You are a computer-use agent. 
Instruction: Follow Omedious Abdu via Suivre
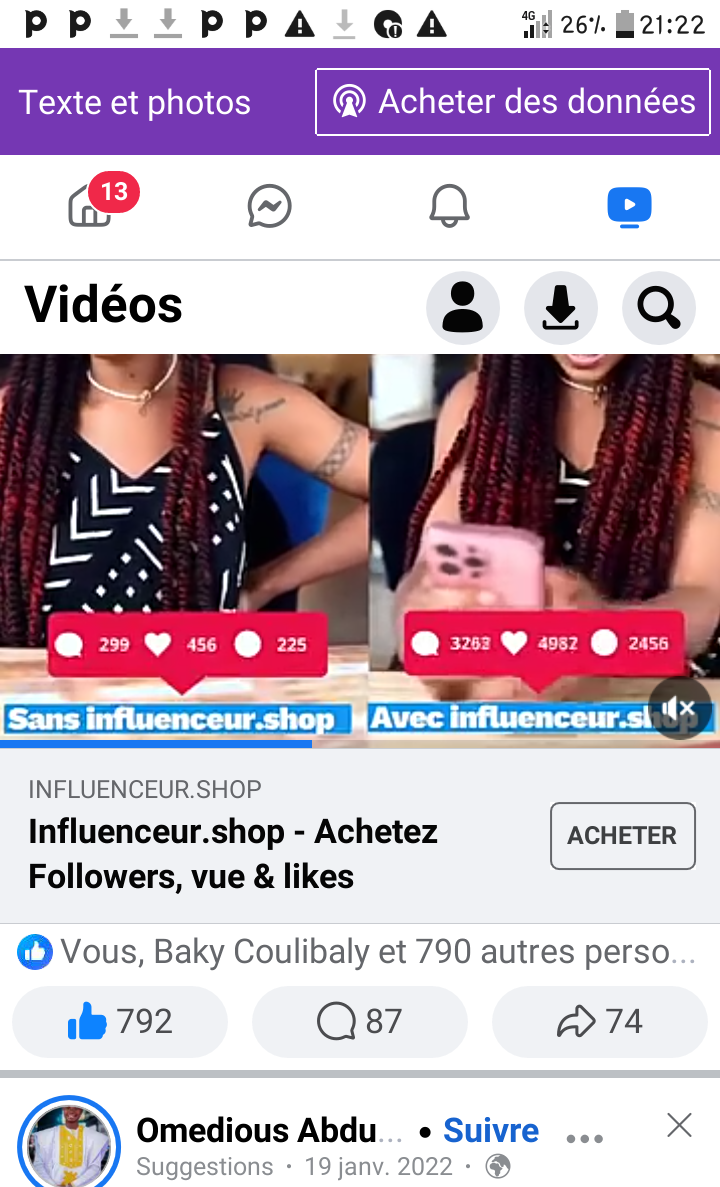point(491,1131)
